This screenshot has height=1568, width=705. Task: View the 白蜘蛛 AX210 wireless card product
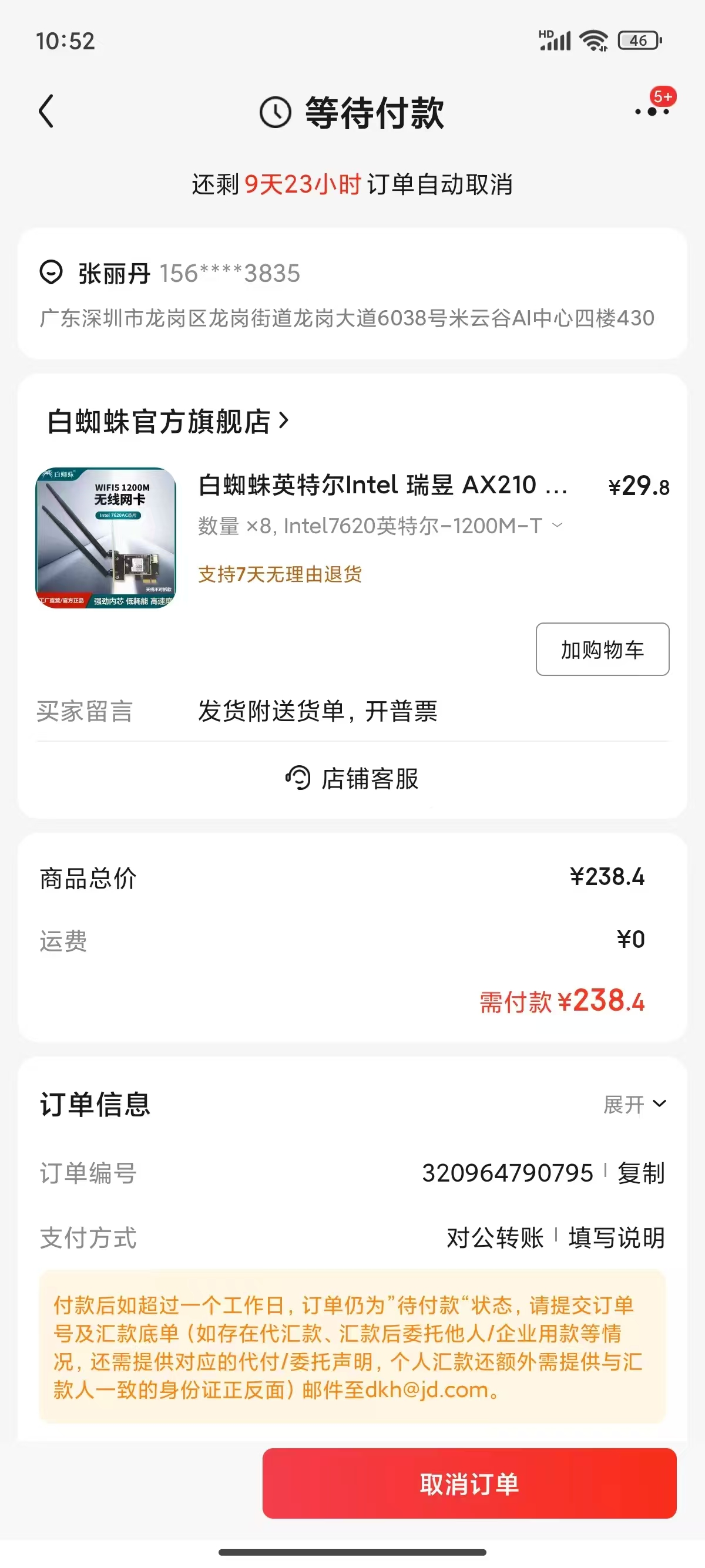coord(382,485)
